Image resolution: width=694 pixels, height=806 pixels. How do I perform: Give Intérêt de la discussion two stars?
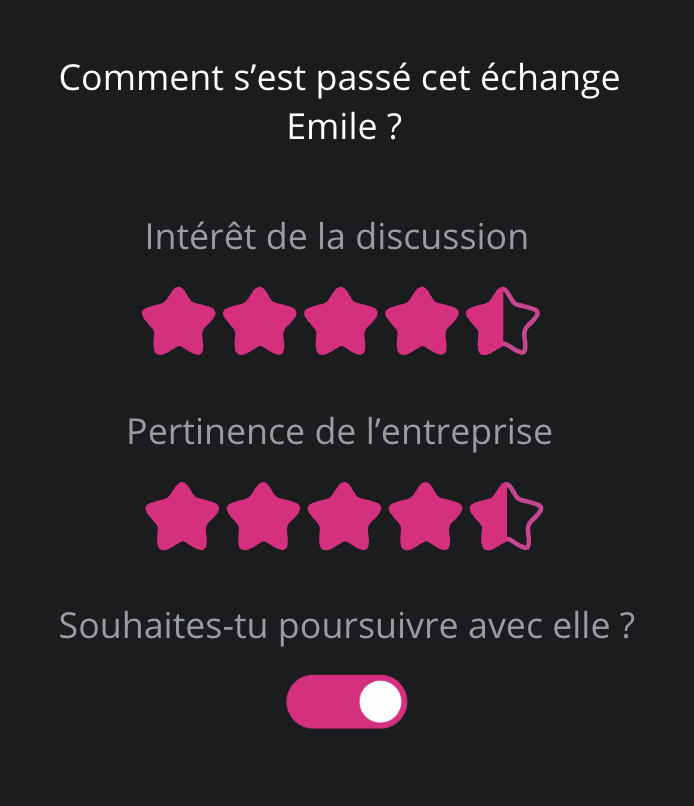point(260,321)
